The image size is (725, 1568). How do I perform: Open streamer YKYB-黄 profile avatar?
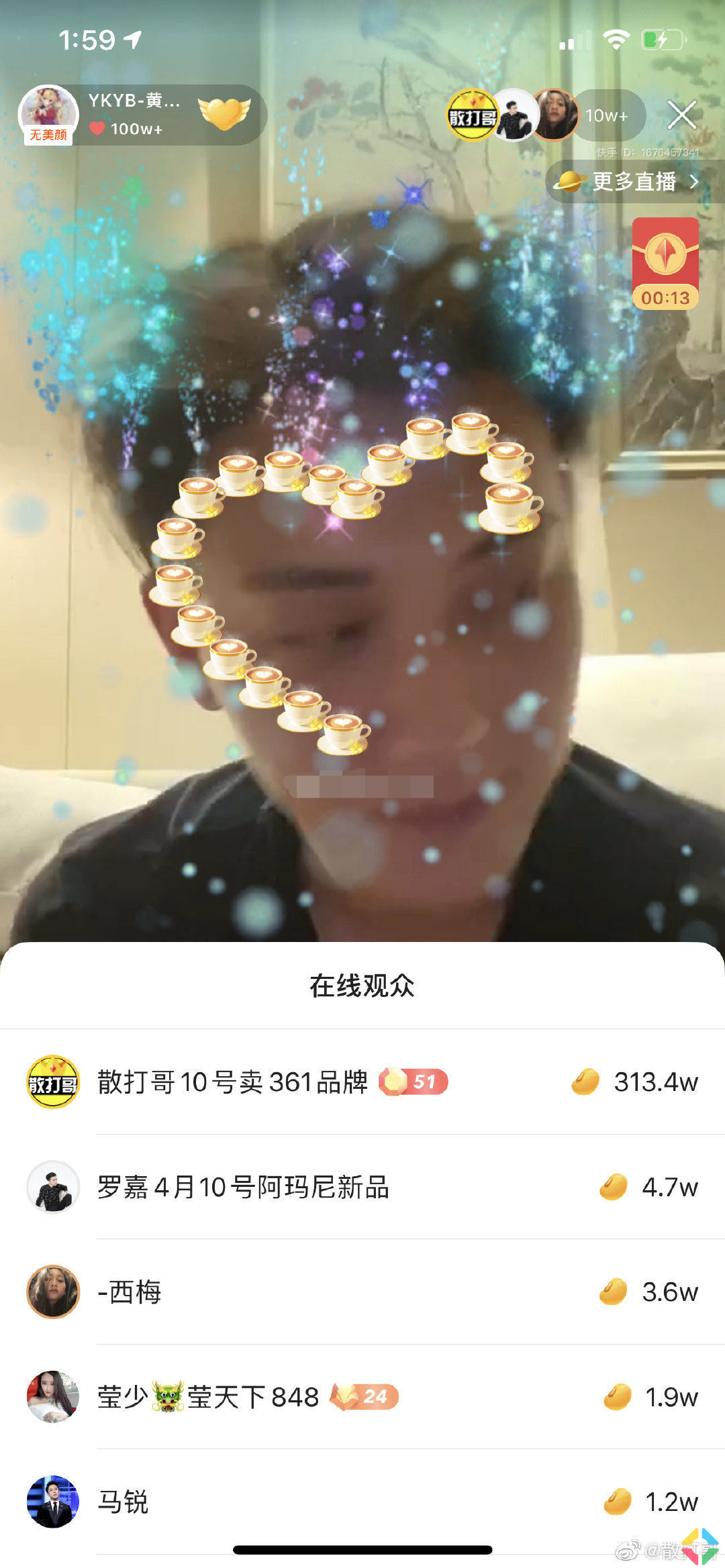point(48,114)
